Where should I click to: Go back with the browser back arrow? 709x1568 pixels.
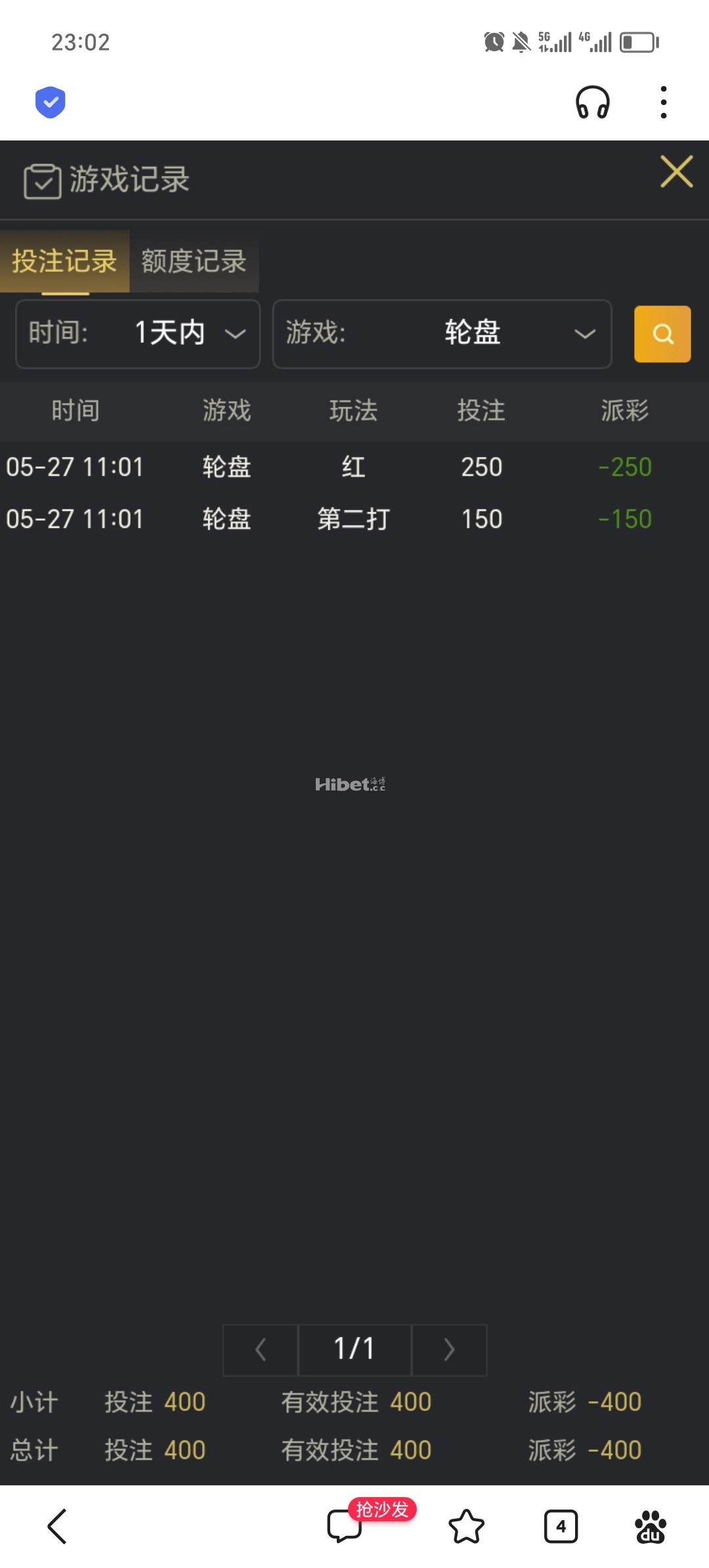click(x=58, y=1527)
